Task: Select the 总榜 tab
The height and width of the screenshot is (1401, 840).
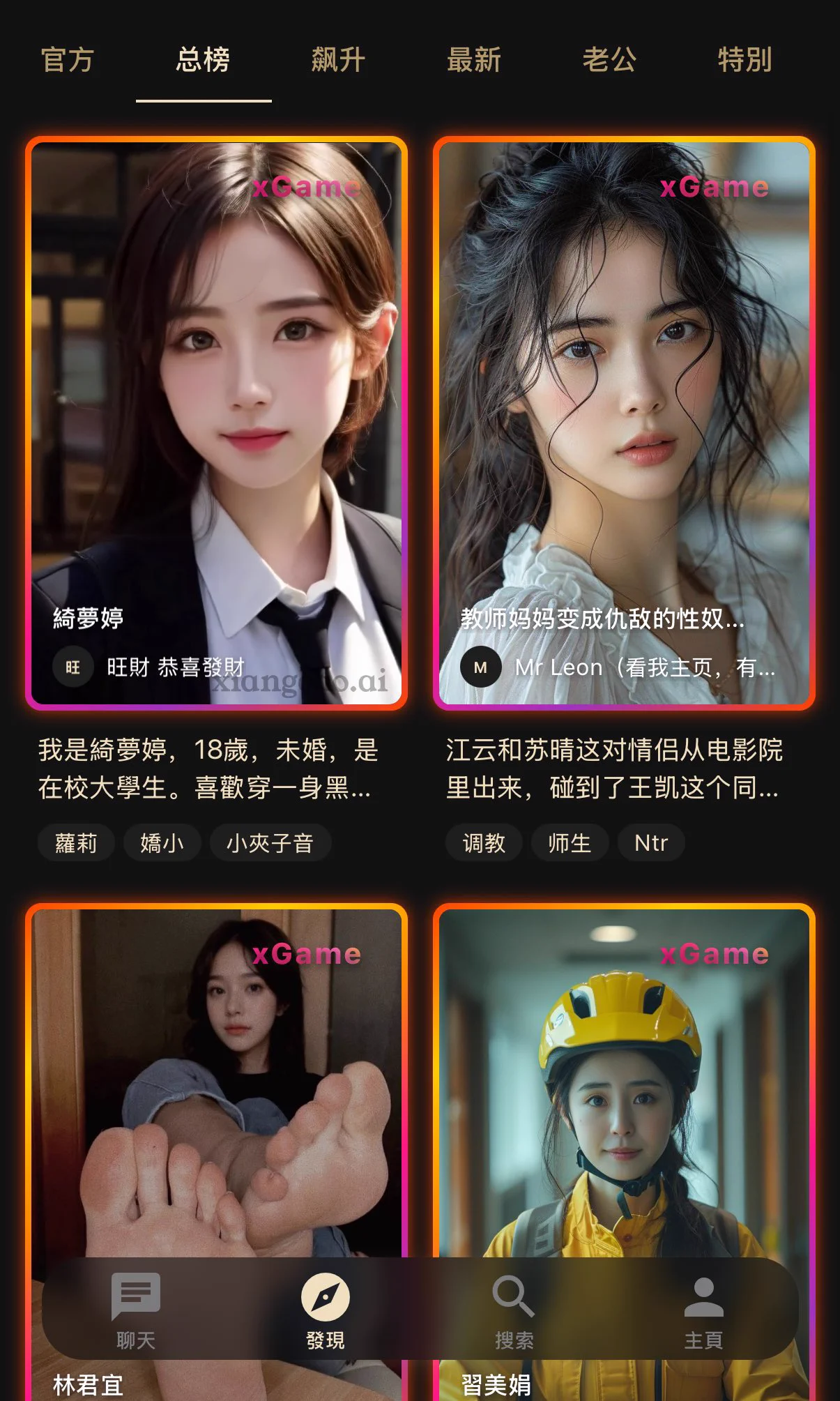Action: [203, 60]
